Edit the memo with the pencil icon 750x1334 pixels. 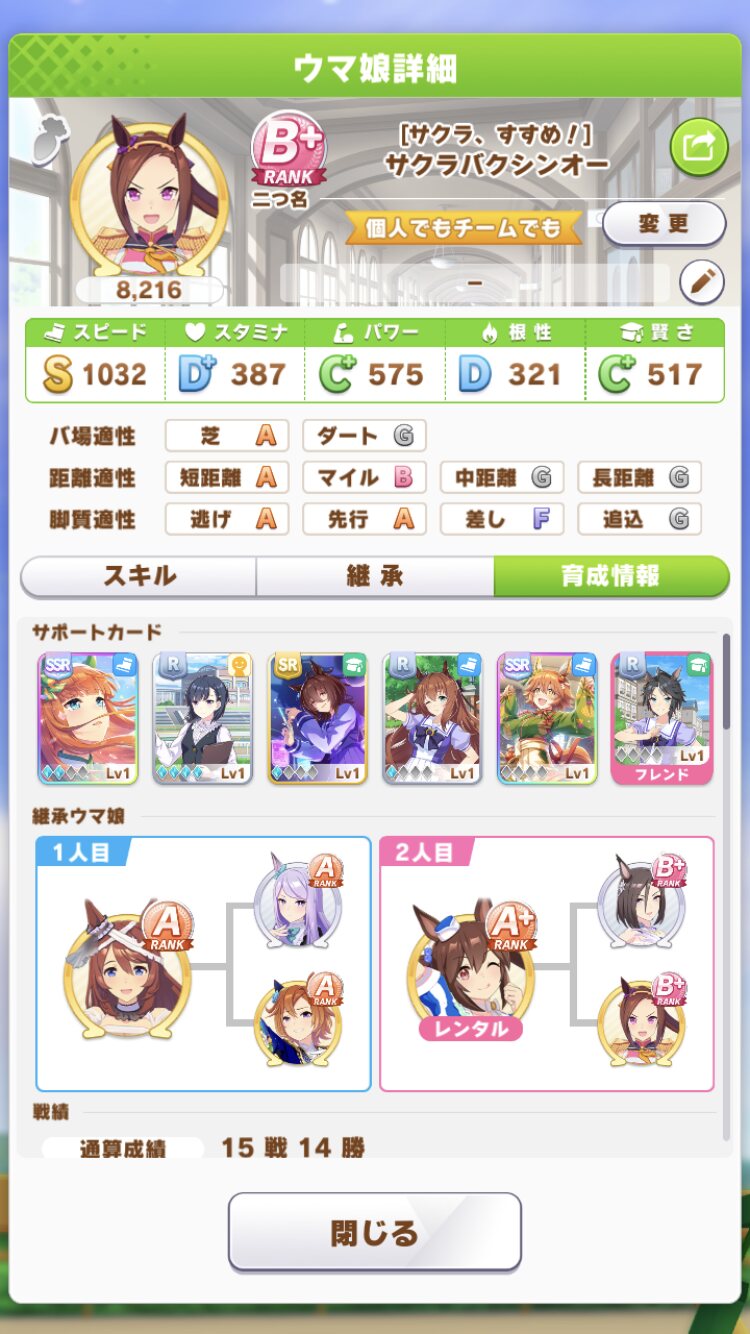701,283
